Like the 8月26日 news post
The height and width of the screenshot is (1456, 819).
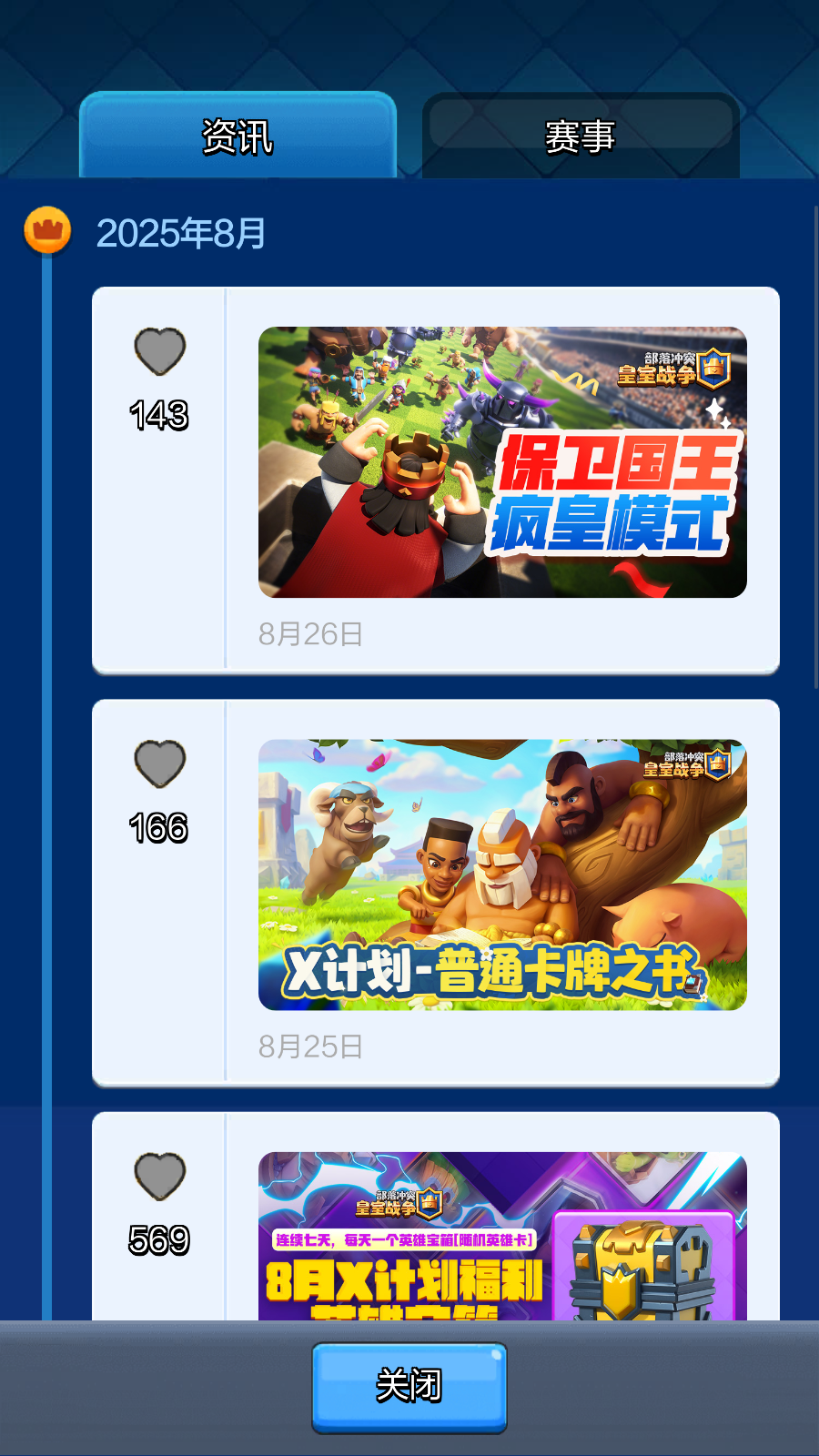point(160,351)
